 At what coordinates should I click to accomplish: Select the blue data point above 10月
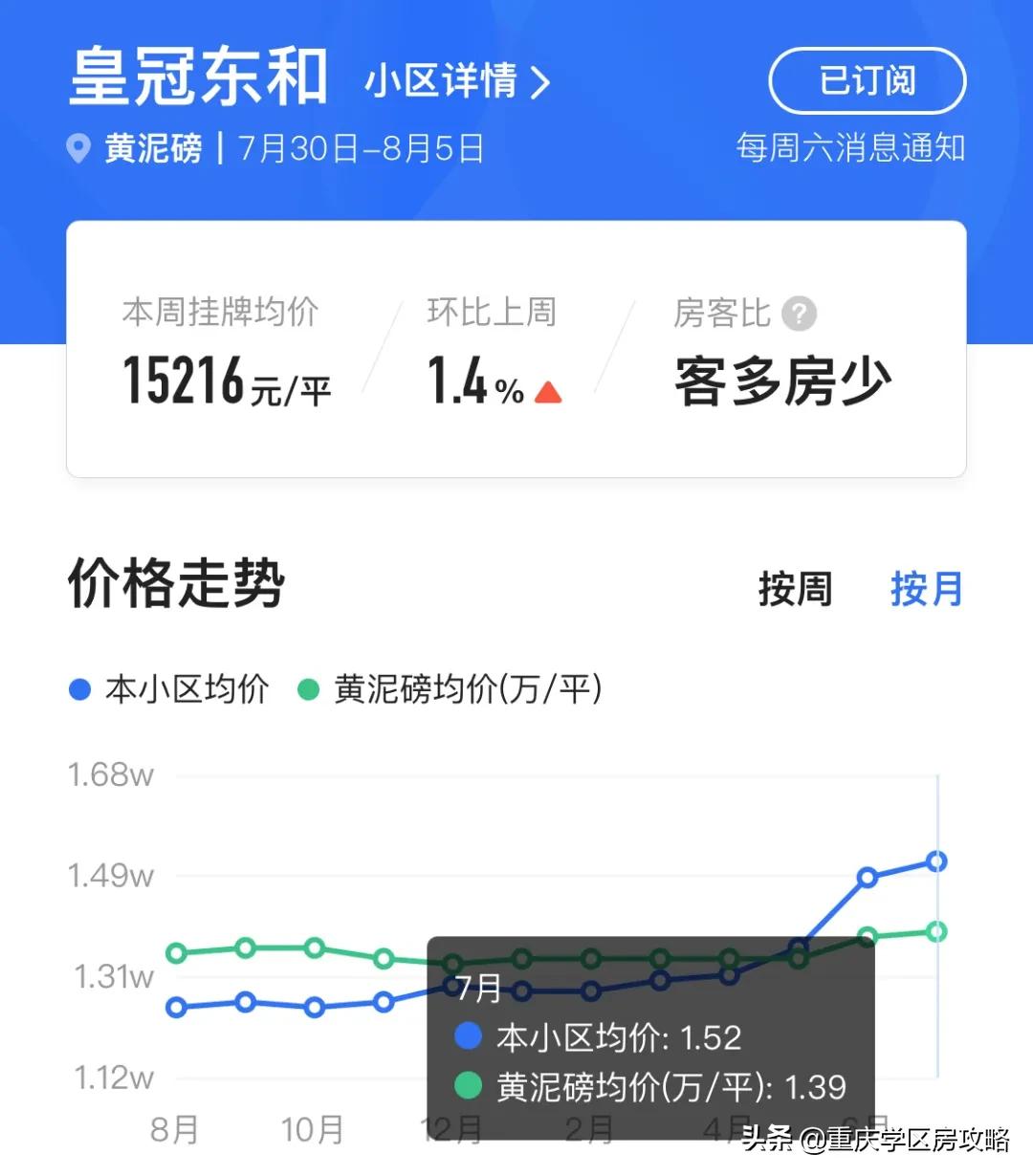tap(313, 1008)
